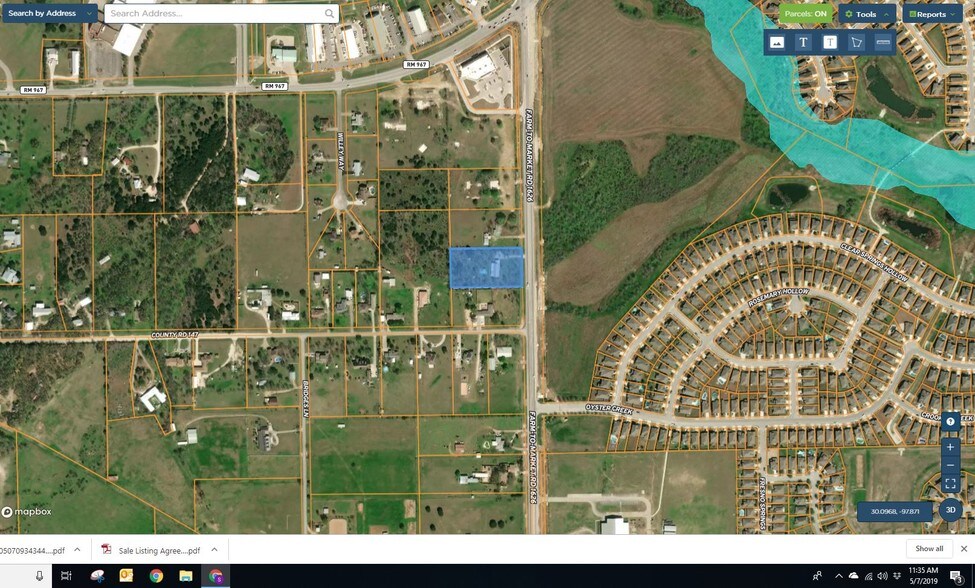Enter fullscreen map view

(x=950, y=484)
